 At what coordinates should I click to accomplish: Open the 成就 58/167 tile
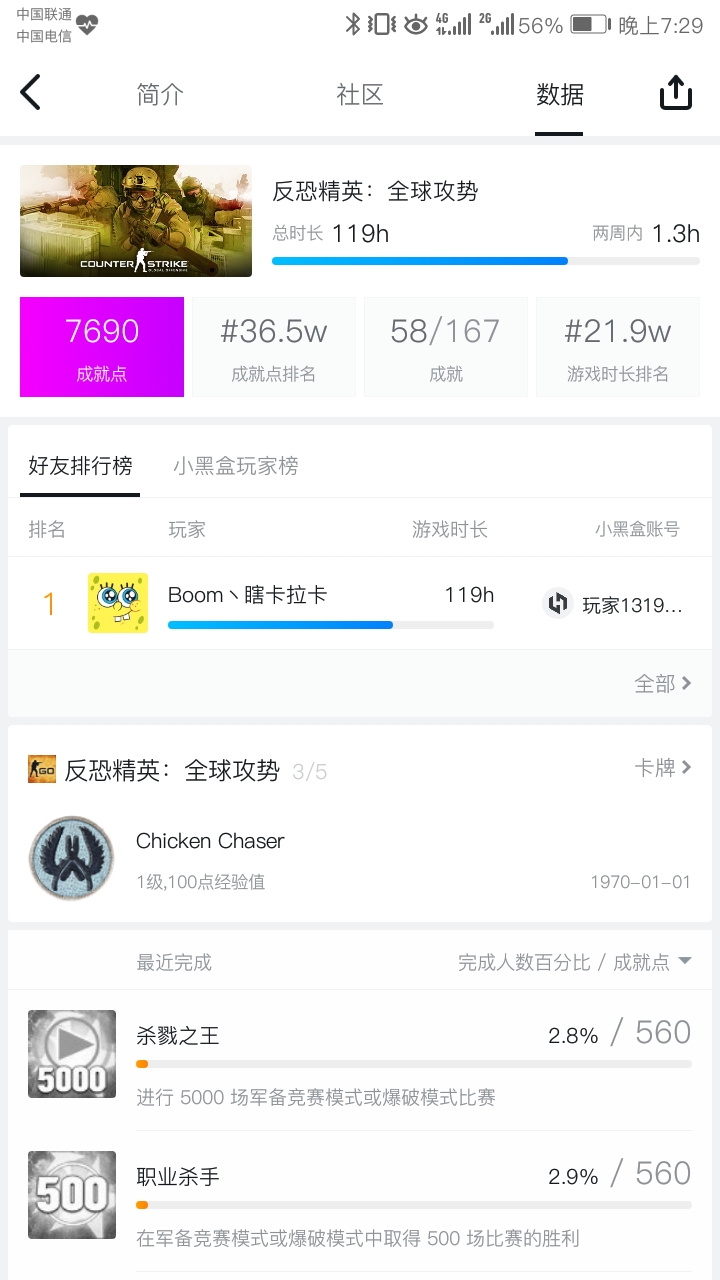[x=445, y=347]
